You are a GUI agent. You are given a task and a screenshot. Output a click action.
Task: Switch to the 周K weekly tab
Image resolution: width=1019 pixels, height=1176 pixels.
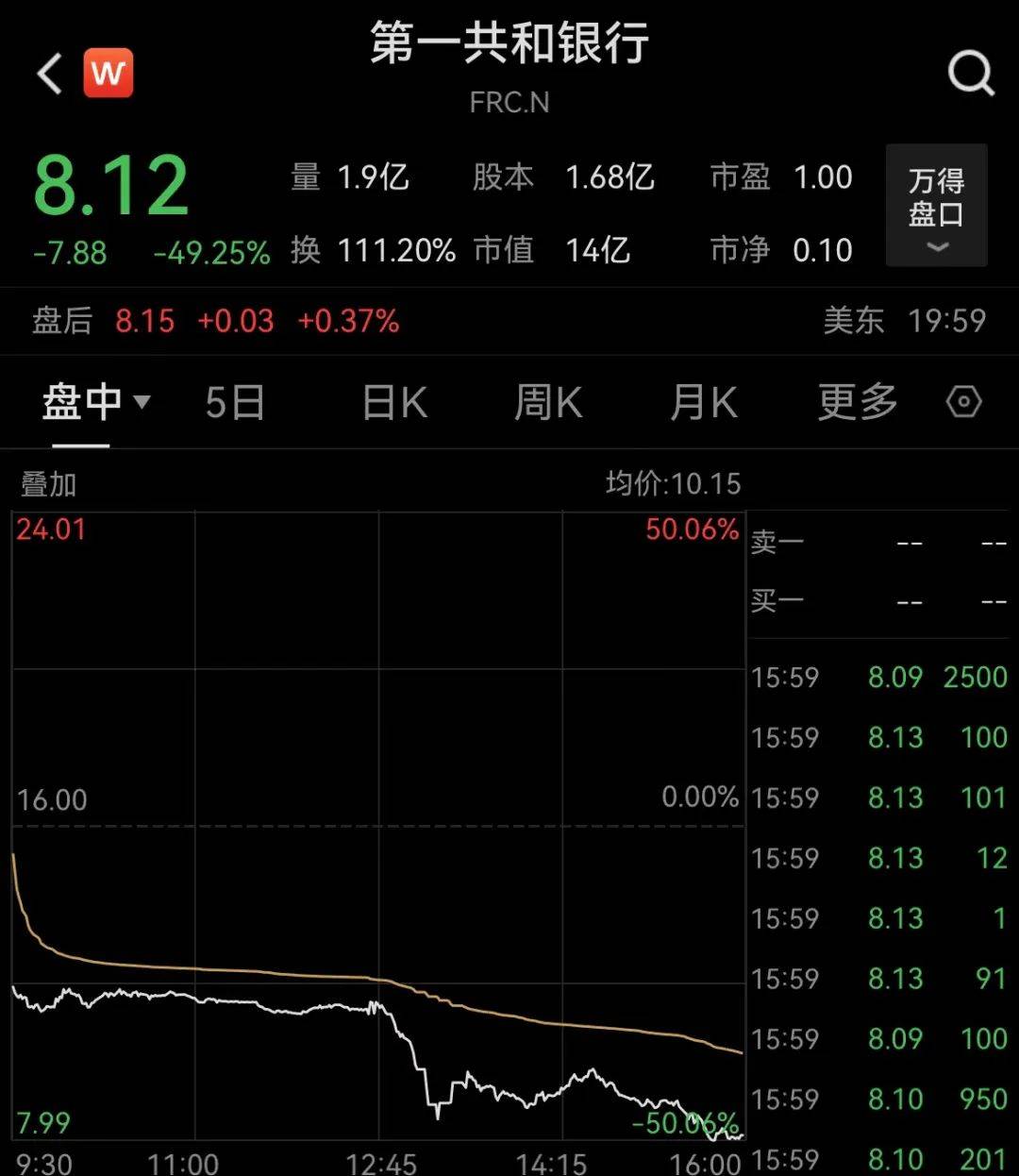click(x=547, y=401)
